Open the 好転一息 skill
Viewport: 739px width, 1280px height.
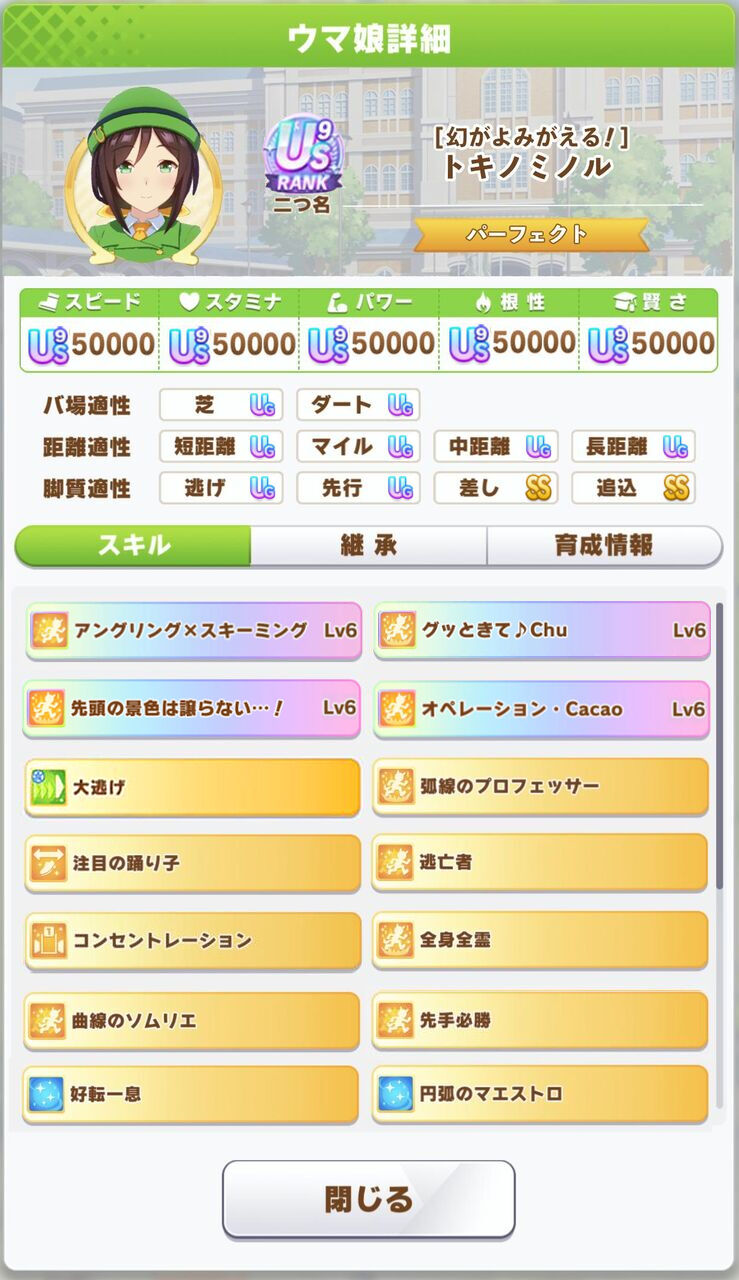click(x=193, y=1095)
